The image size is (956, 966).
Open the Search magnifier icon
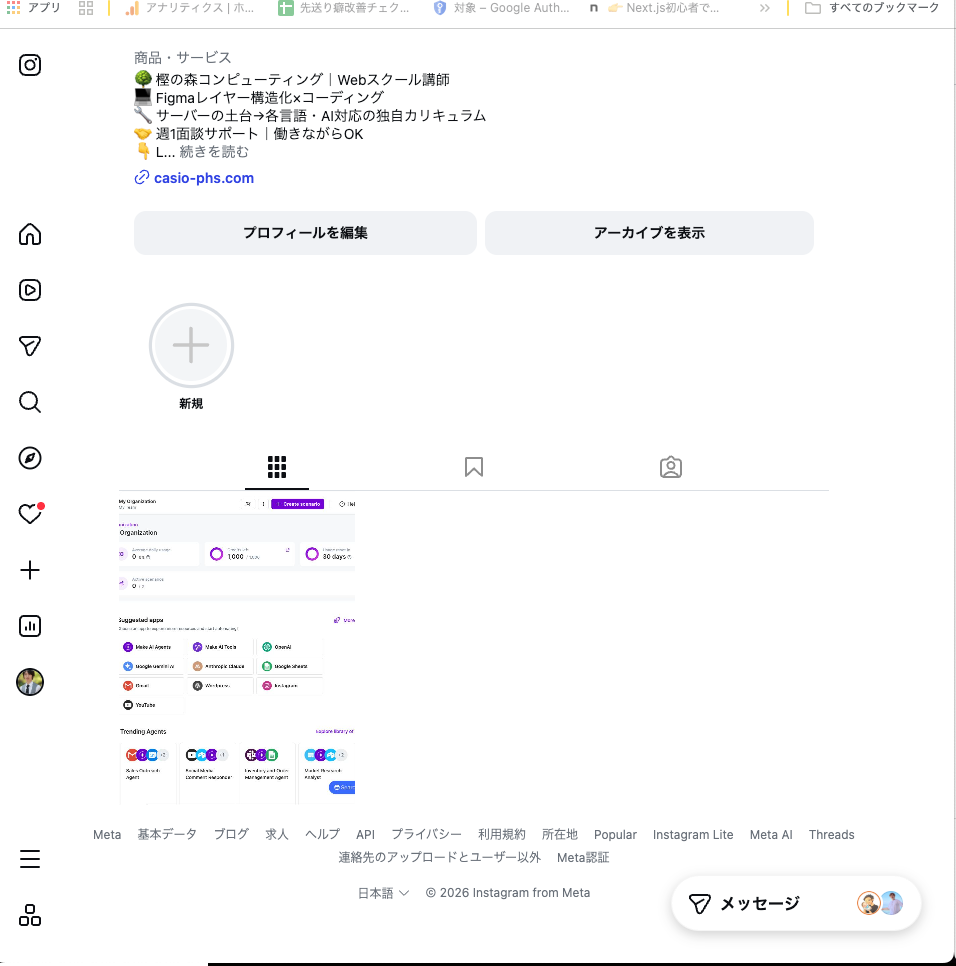30,402
